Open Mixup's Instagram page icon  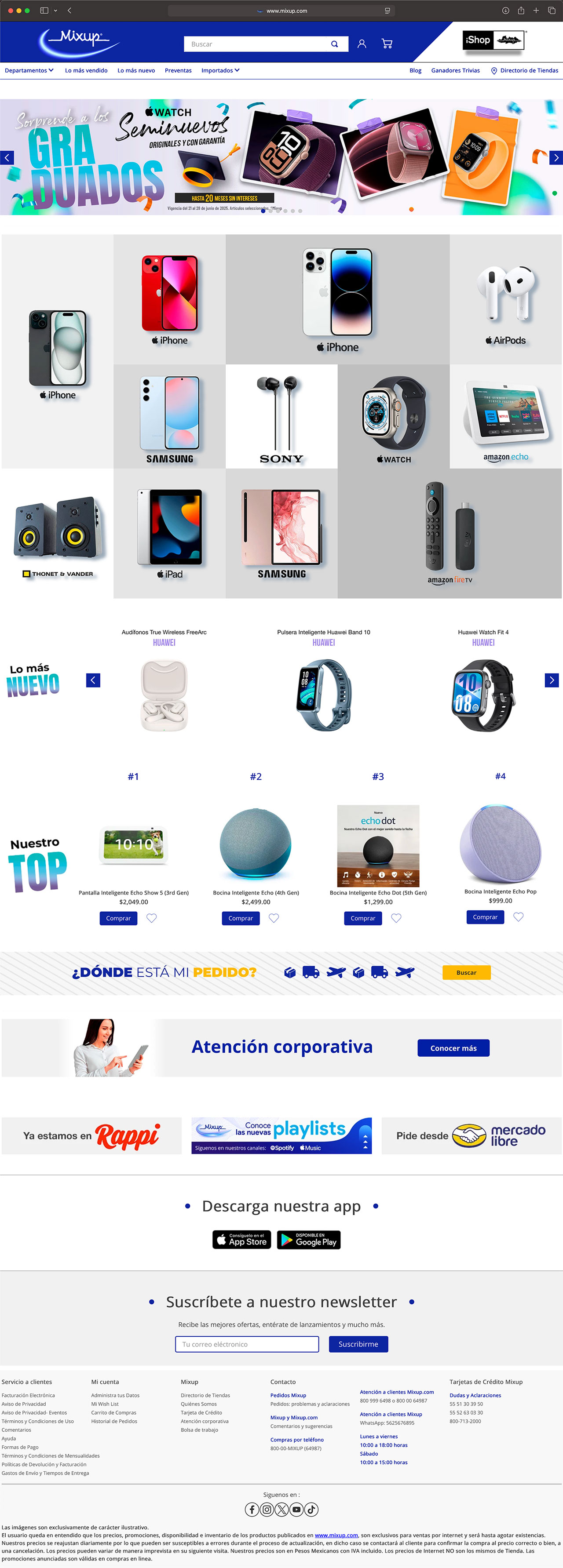tap(267, 1509)
